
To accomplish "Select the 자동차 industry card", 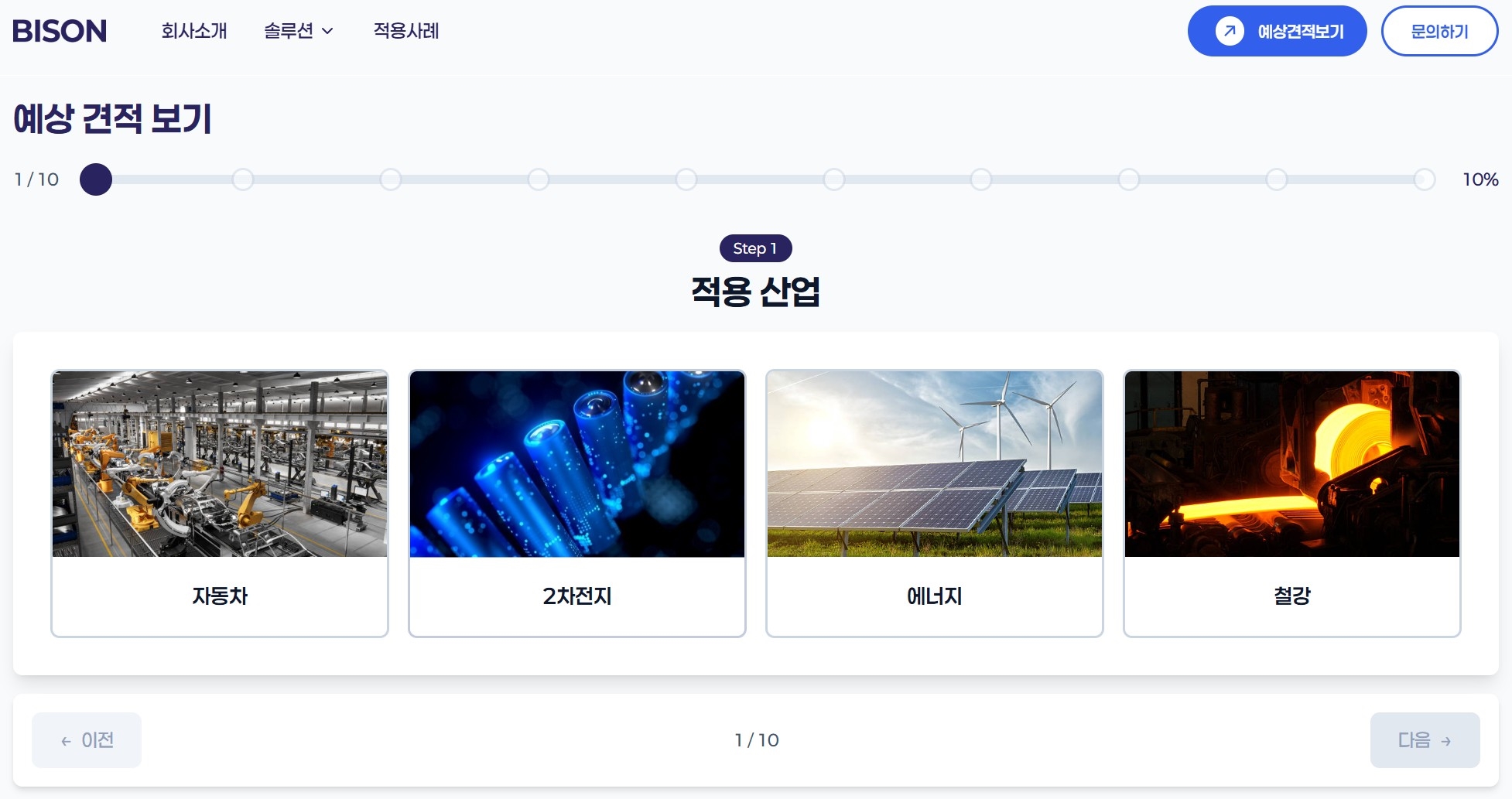I will [x=220, y=503].
